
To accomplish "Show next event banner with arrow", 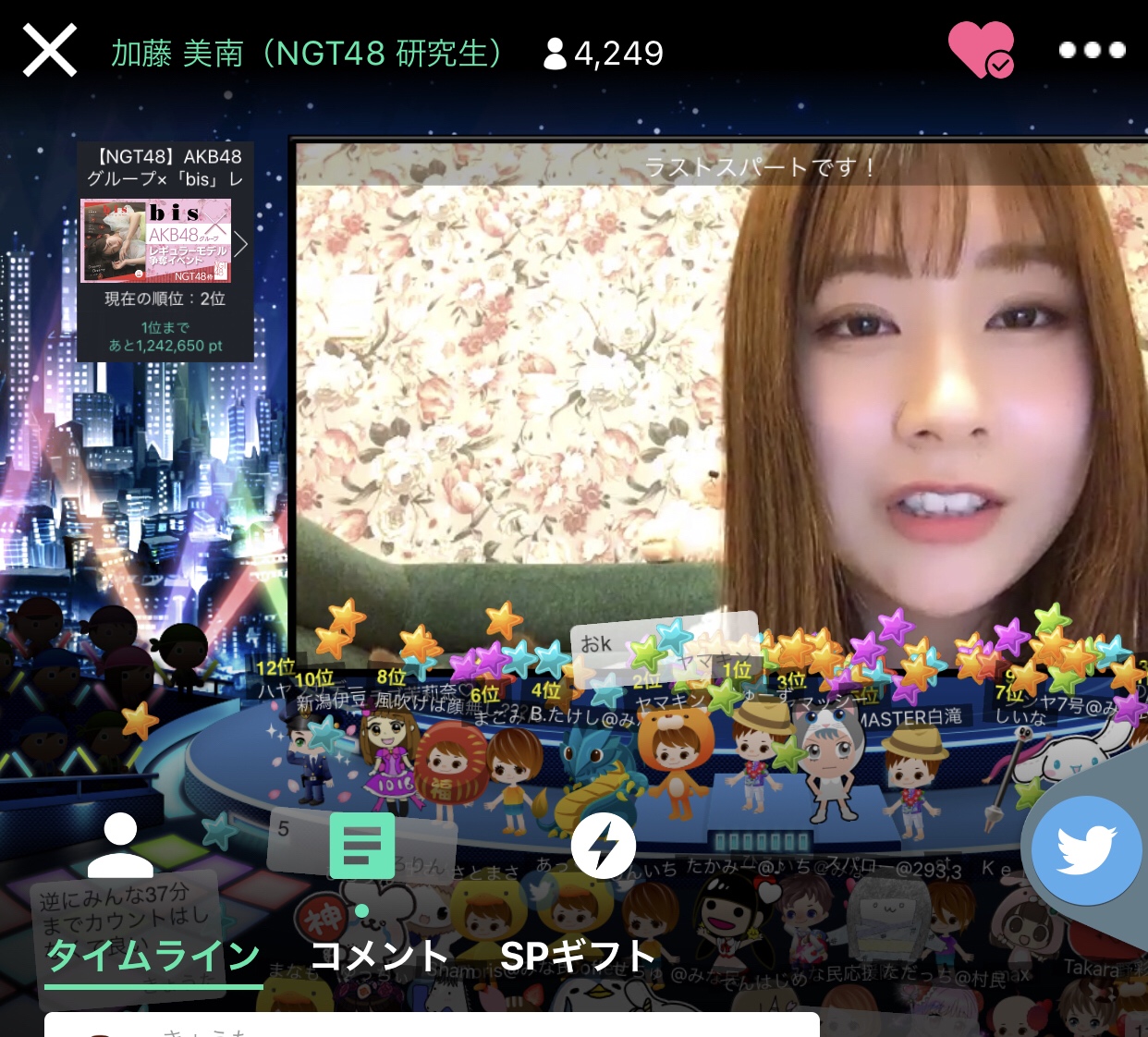I will (x=241, y=244).
